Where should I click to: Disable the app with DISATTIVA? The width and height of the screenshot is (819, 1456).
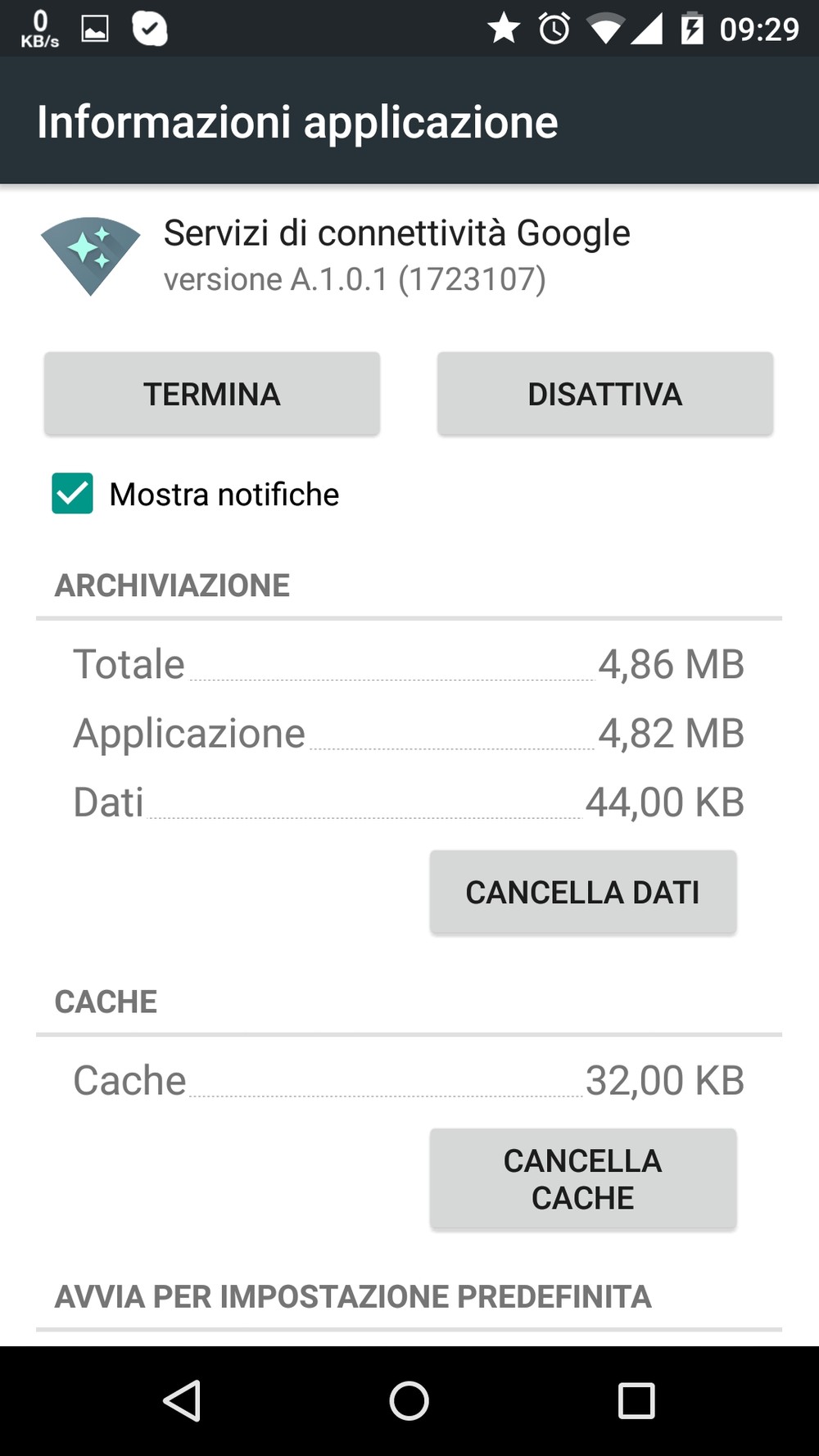[605, 394]
